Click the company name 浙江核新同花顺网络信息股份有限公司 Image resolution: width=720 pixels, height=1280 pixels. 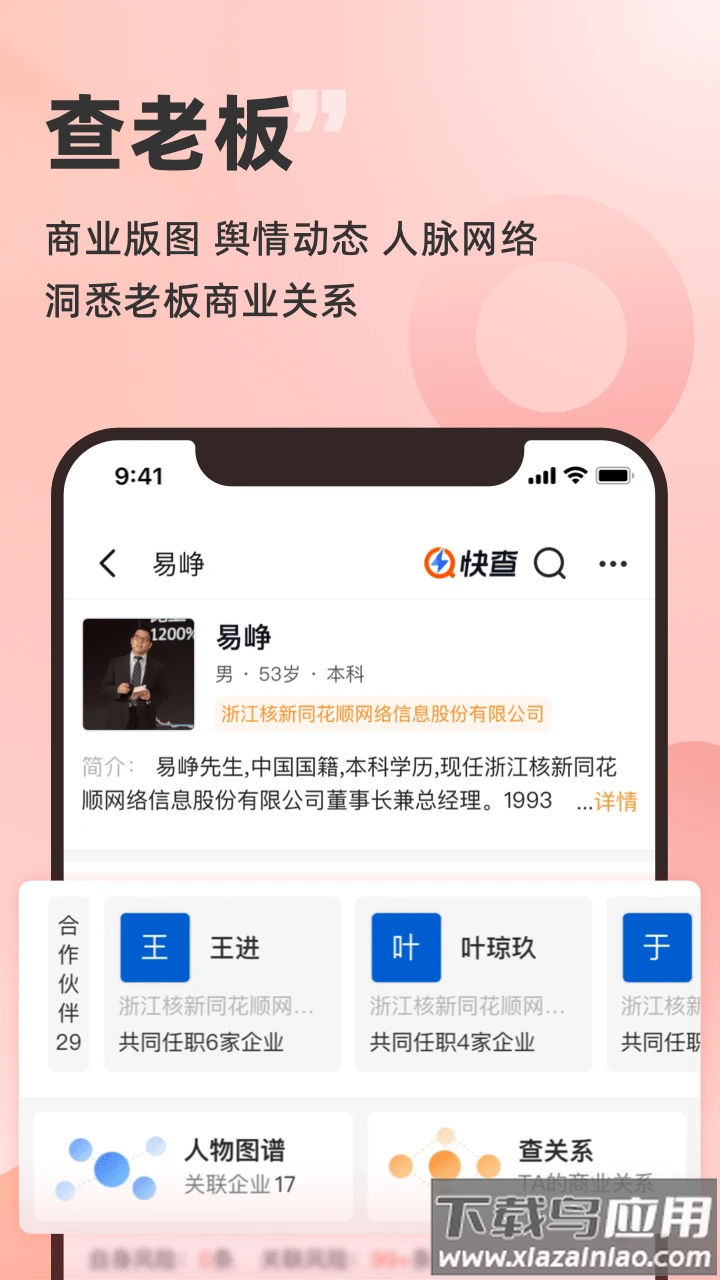point(380,714)
